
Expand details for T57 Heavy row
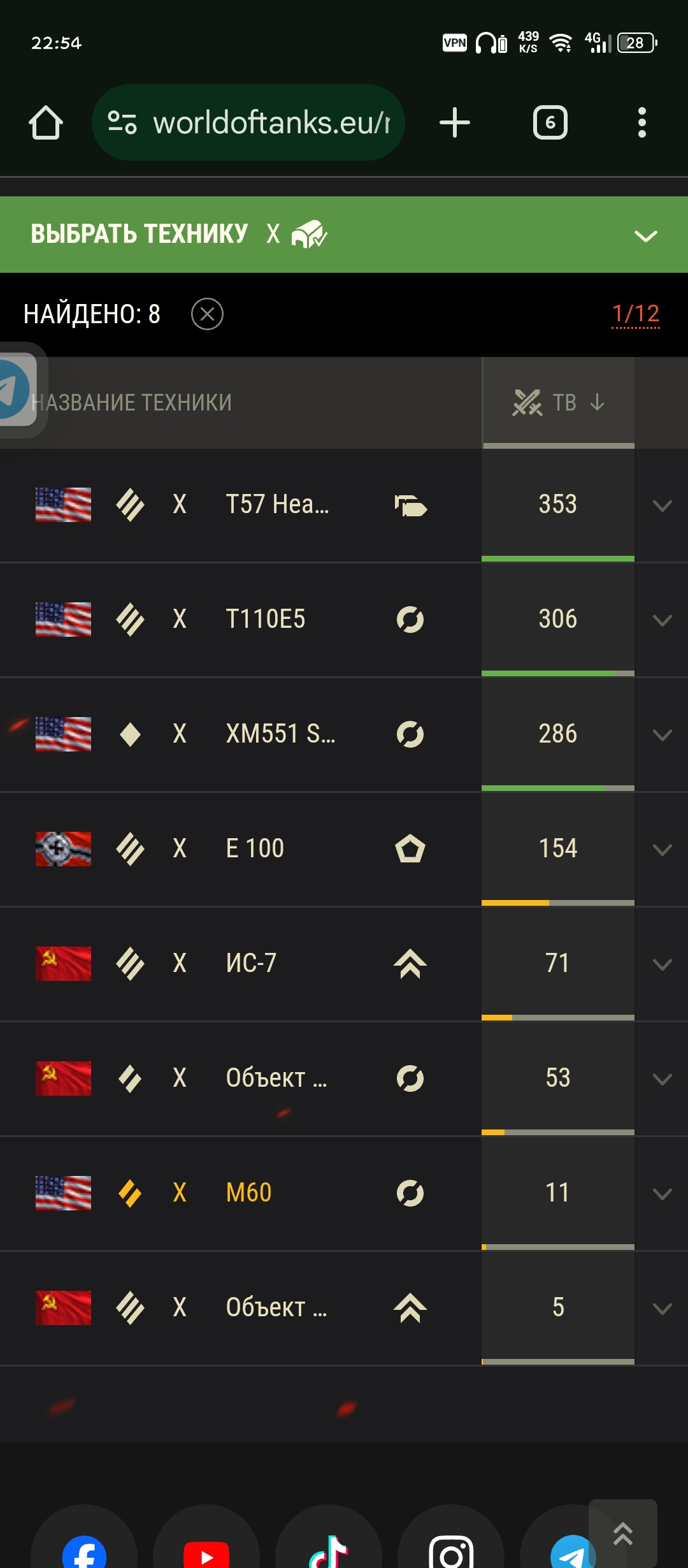click(x=663, y=505)
